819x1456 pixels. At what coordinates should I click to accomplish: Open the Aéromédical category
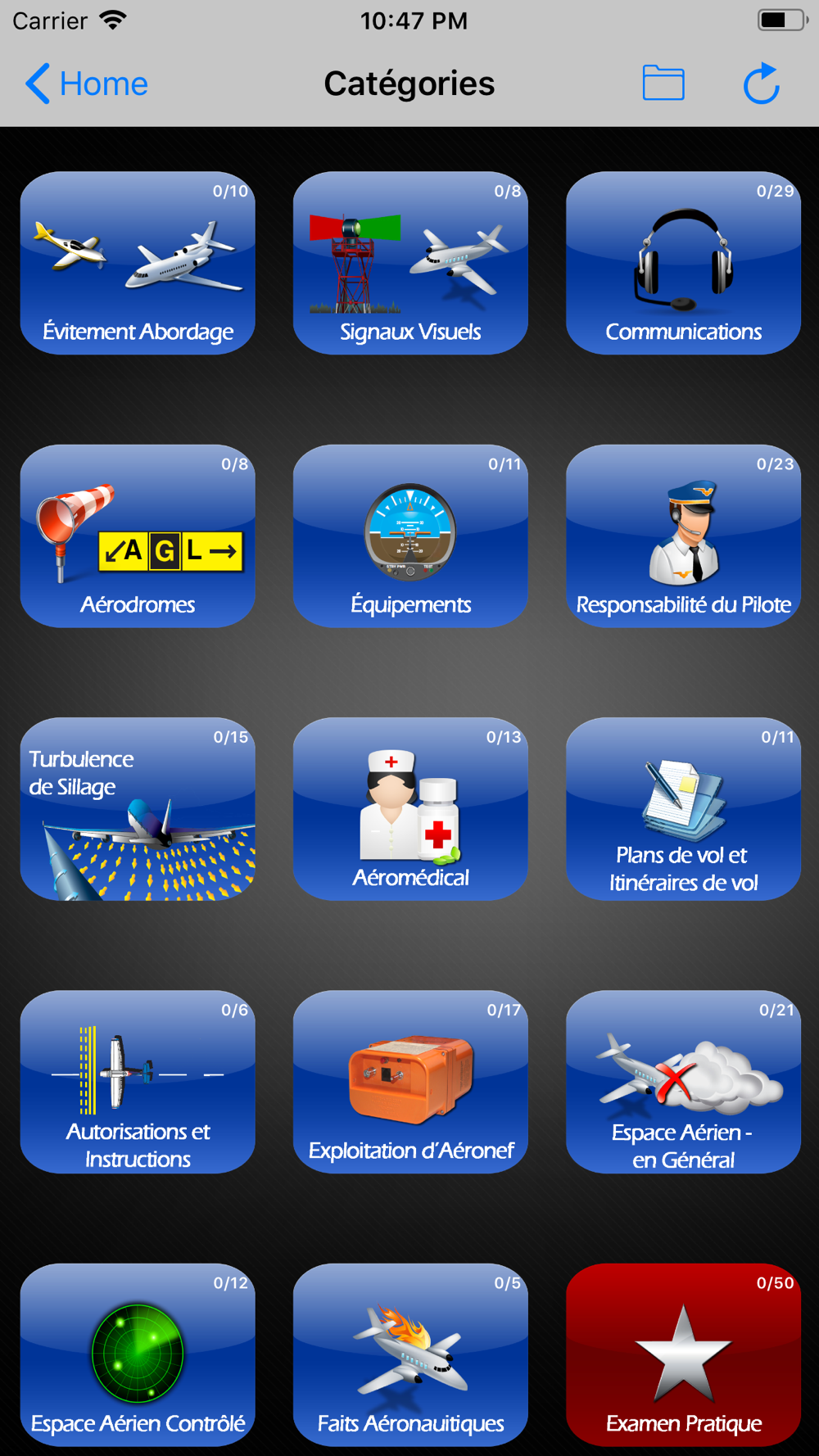410,809
